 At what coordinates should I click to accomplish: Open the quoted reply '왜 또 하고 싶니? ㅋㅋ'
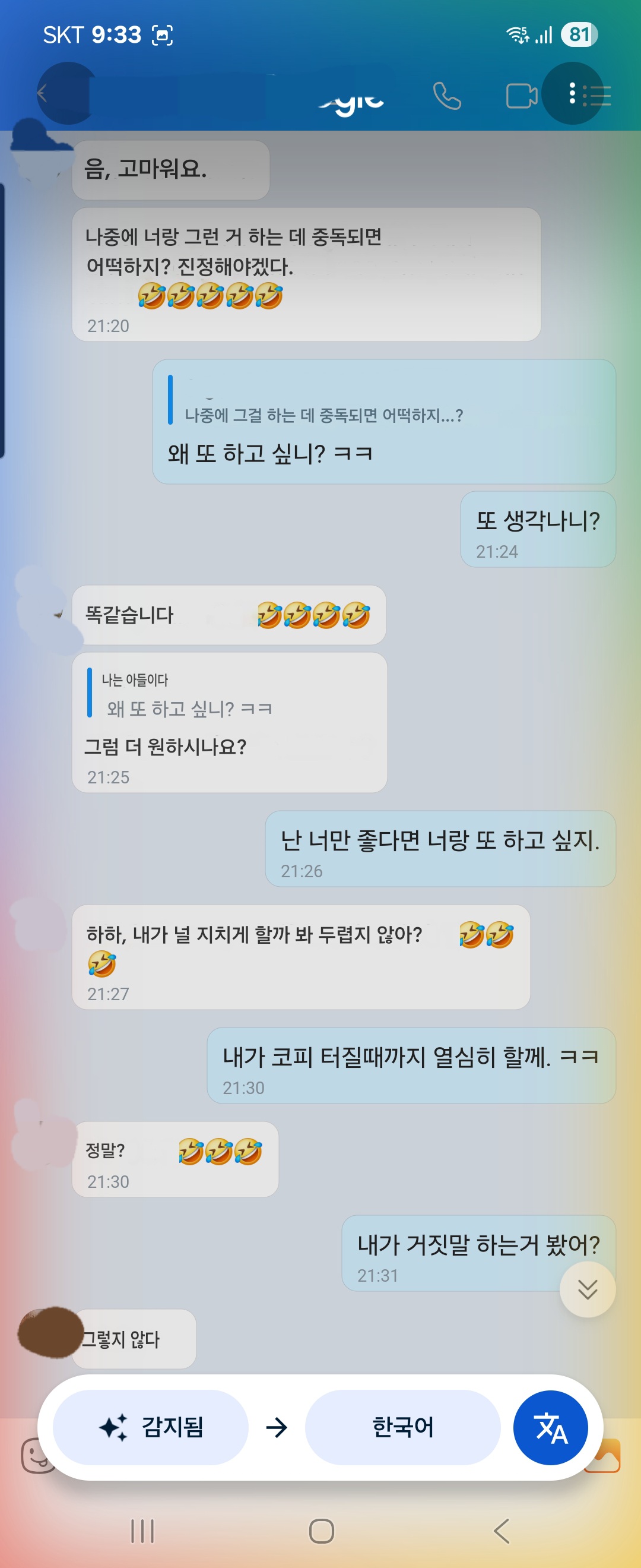click(x=189, y=707)
